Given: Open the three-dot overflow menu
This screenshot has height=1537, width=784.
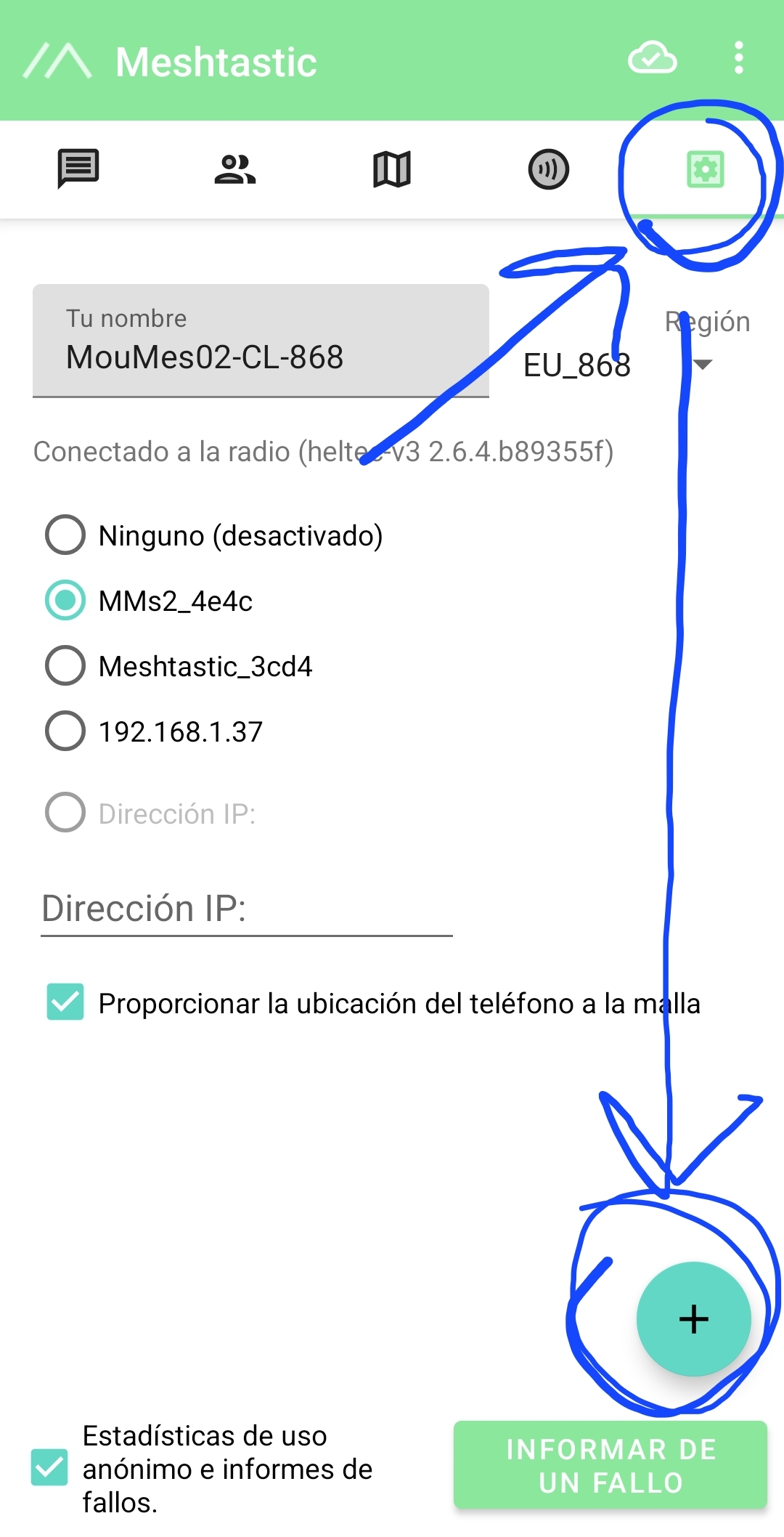Looking at the screenshot, I should [x=738, y=60].
